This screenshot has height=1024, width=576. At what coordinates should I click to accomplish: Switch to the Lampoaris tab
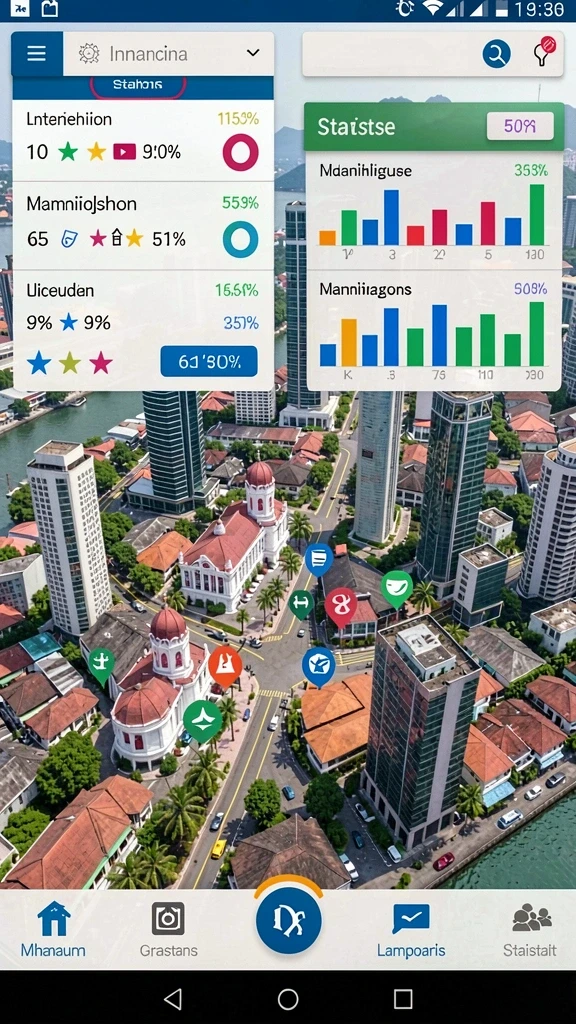411,929
